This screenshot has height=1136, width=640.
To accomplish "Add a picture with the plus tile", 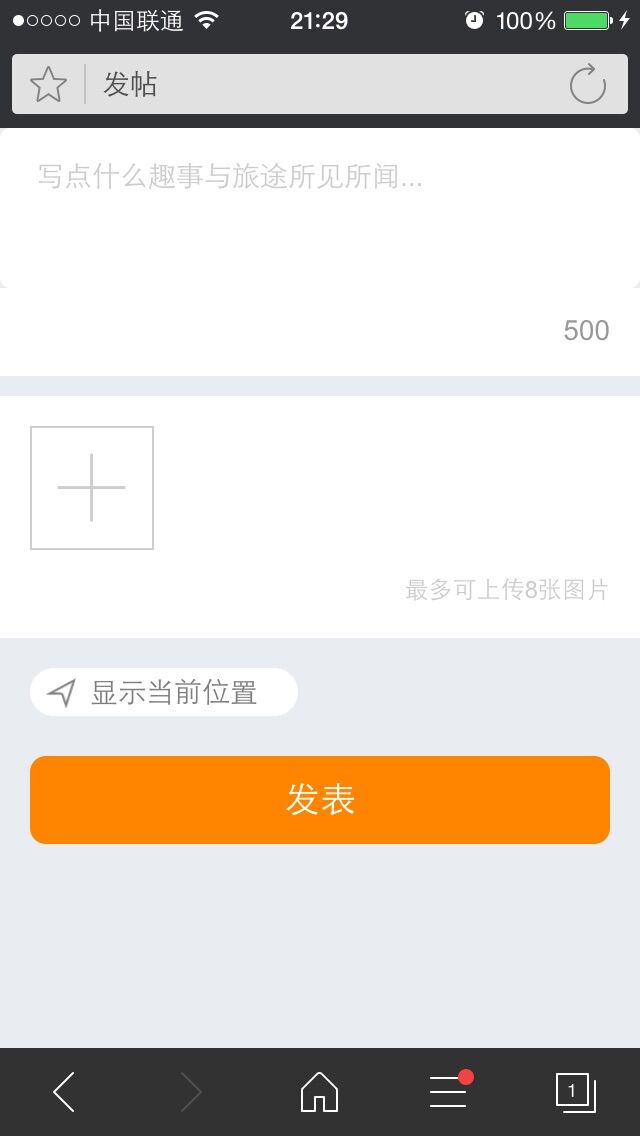I will [x=91, y=488].
